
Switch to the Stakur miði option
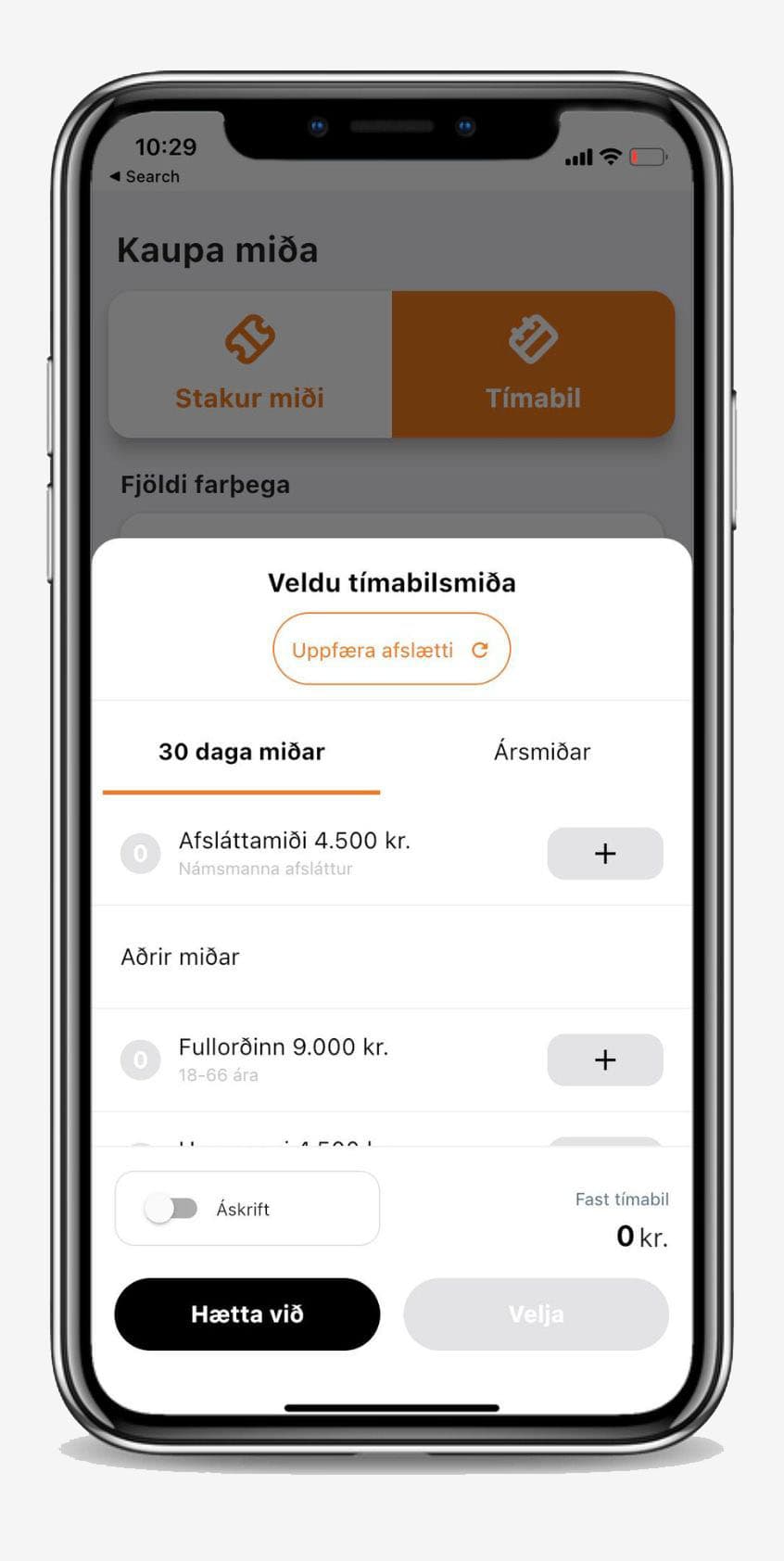pos(250,364)
